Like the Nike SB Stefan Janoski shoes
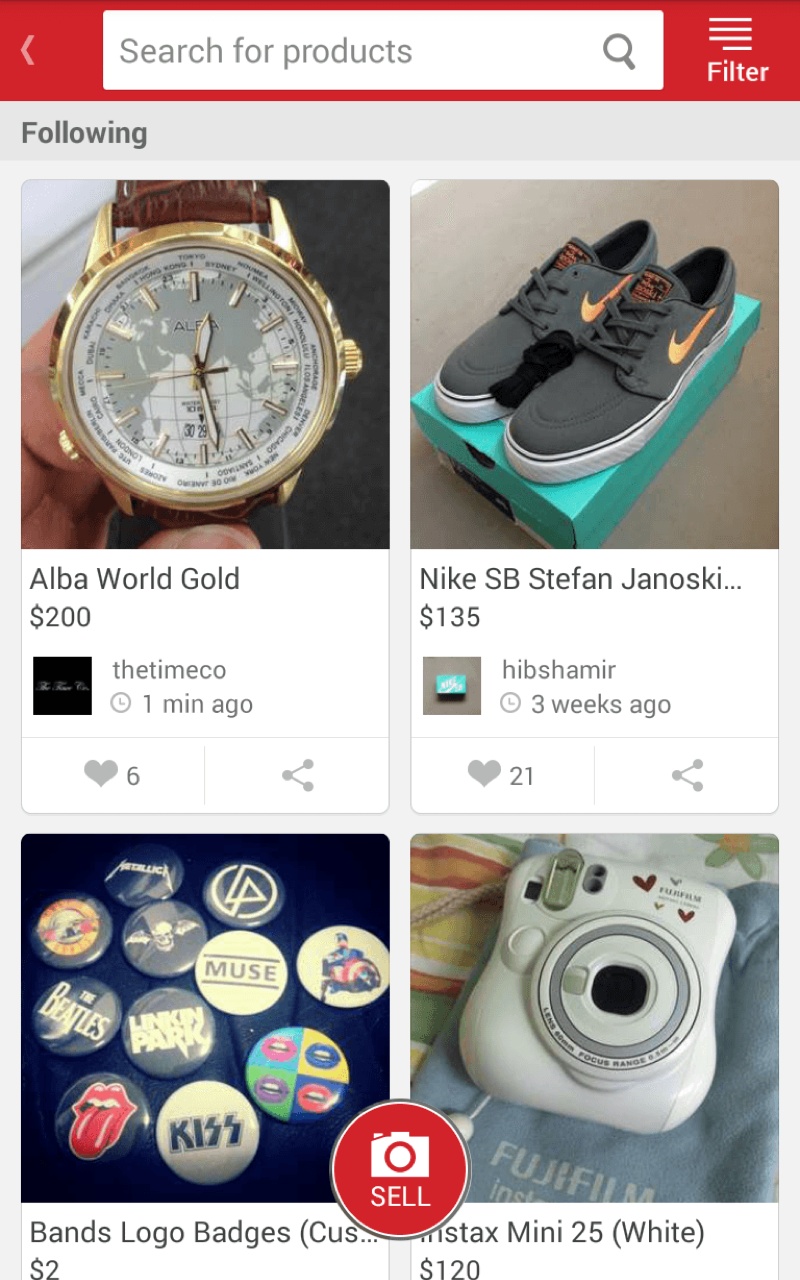800x1280 pixels. (484, 774)
